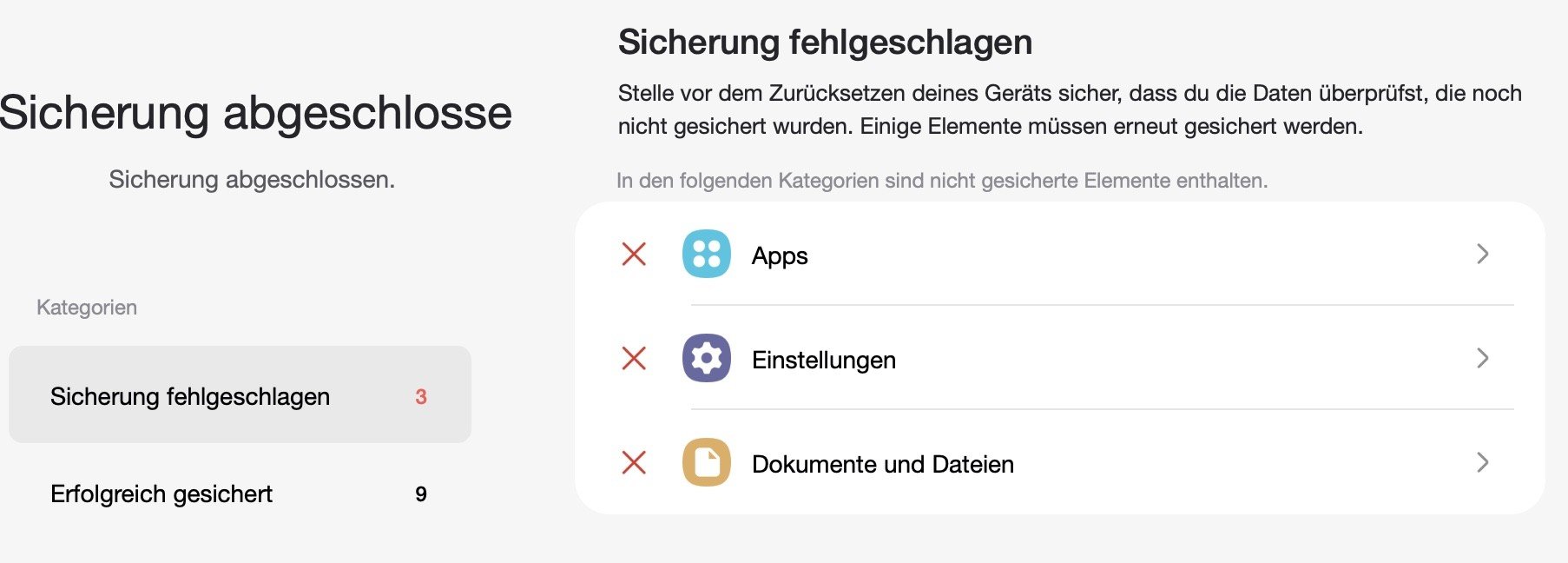View the Dokumente und Dateien backup details
This screenshot has width=1568, height=563.
1057,463
